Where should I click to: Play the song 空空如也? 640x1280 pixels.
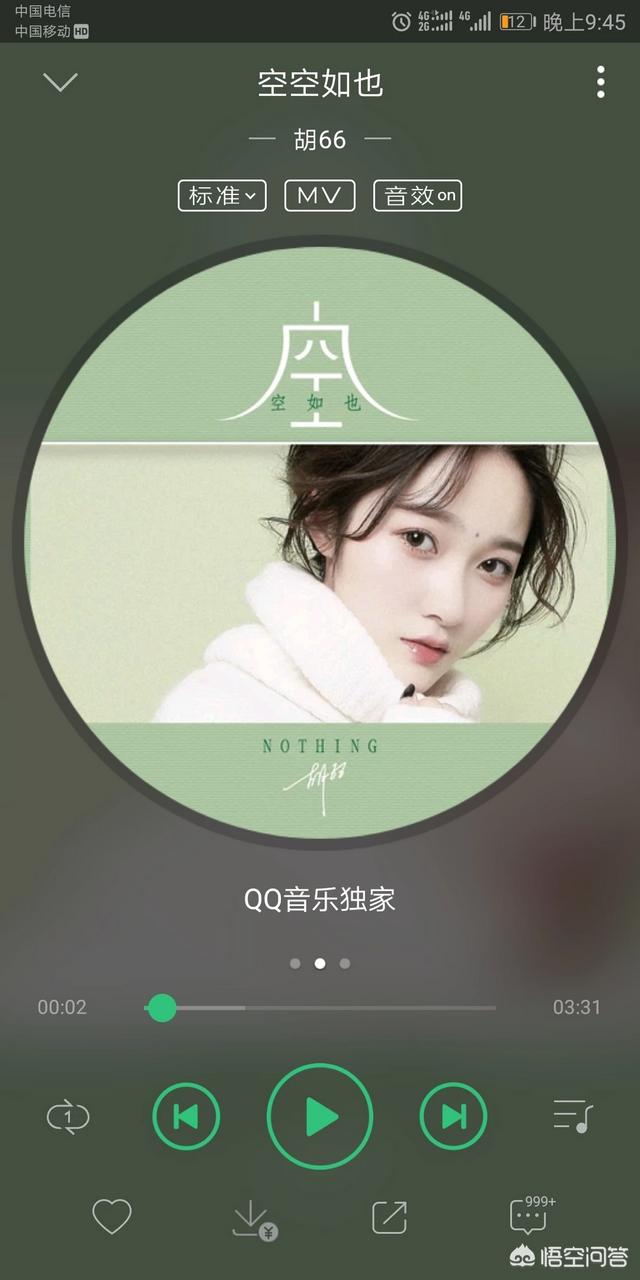(x=320, y=1116)
